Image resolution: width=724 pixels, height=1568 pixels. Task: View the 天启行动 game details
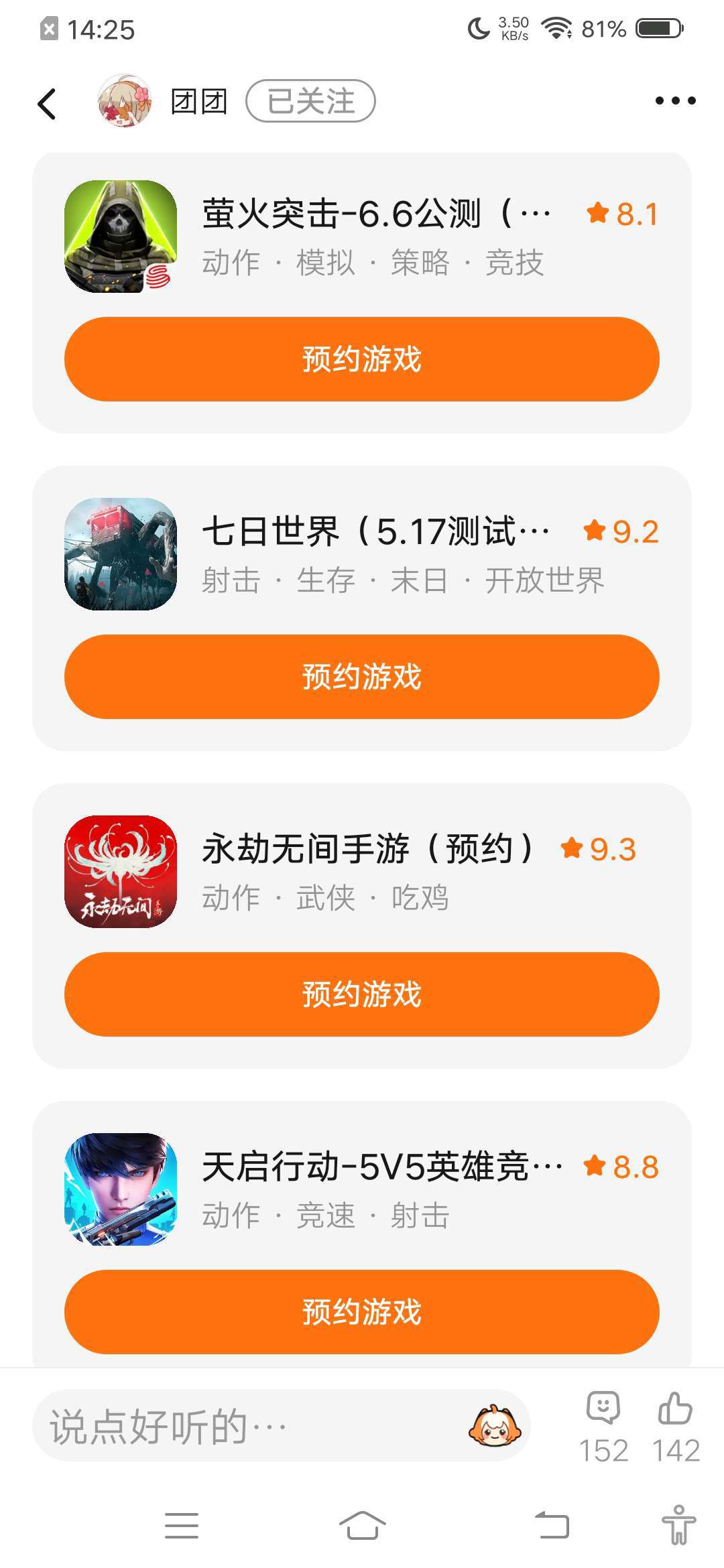375,1189
